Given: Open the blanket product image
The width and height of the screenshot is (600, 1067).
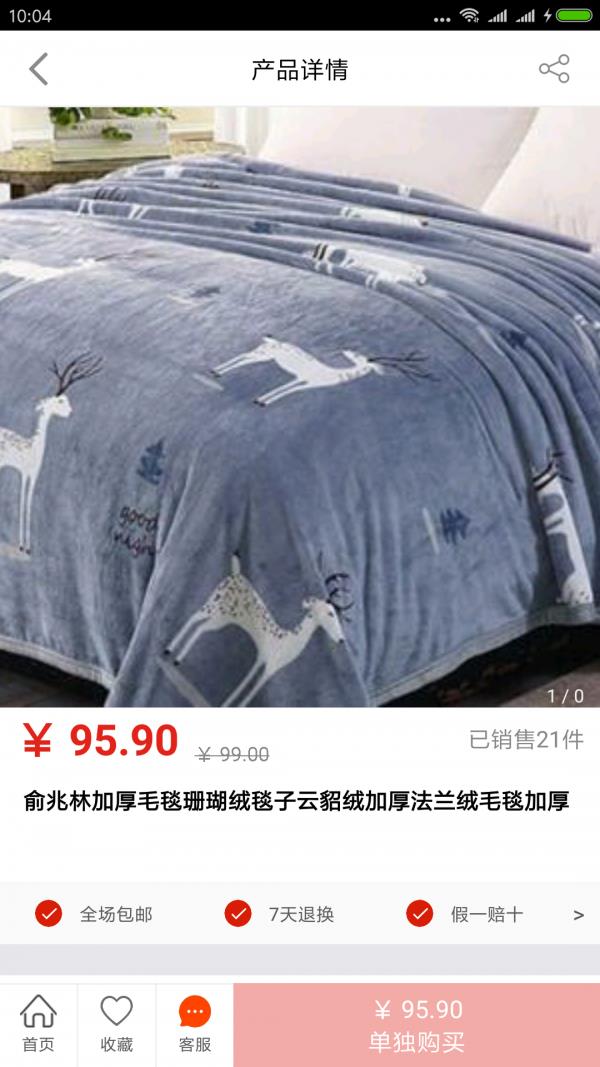Looking at the screenshot, I should tap(300, 405).
